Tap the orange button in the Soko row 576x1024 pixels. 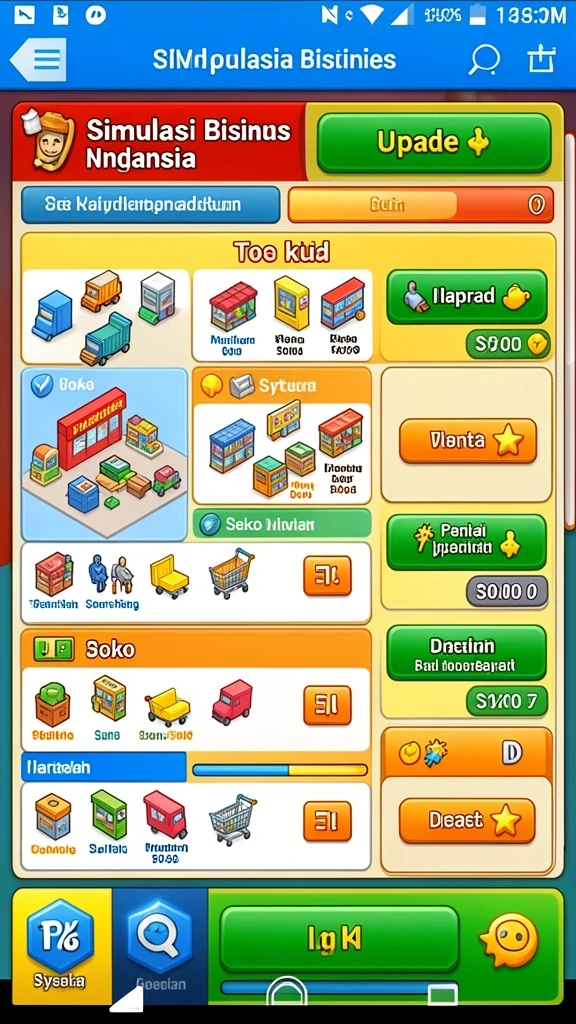click(x=327, y=705)
